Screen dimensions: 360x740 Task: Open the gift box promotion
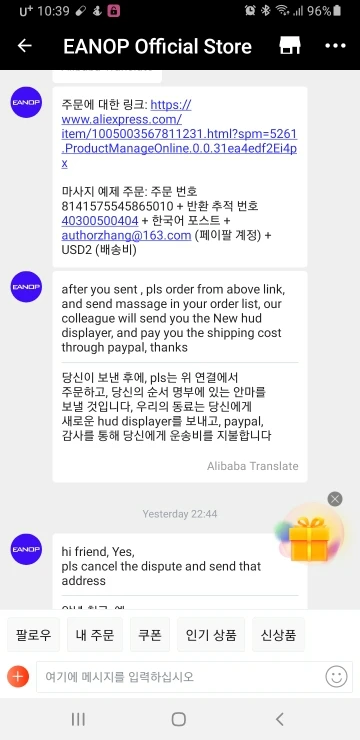coord(309,538)
